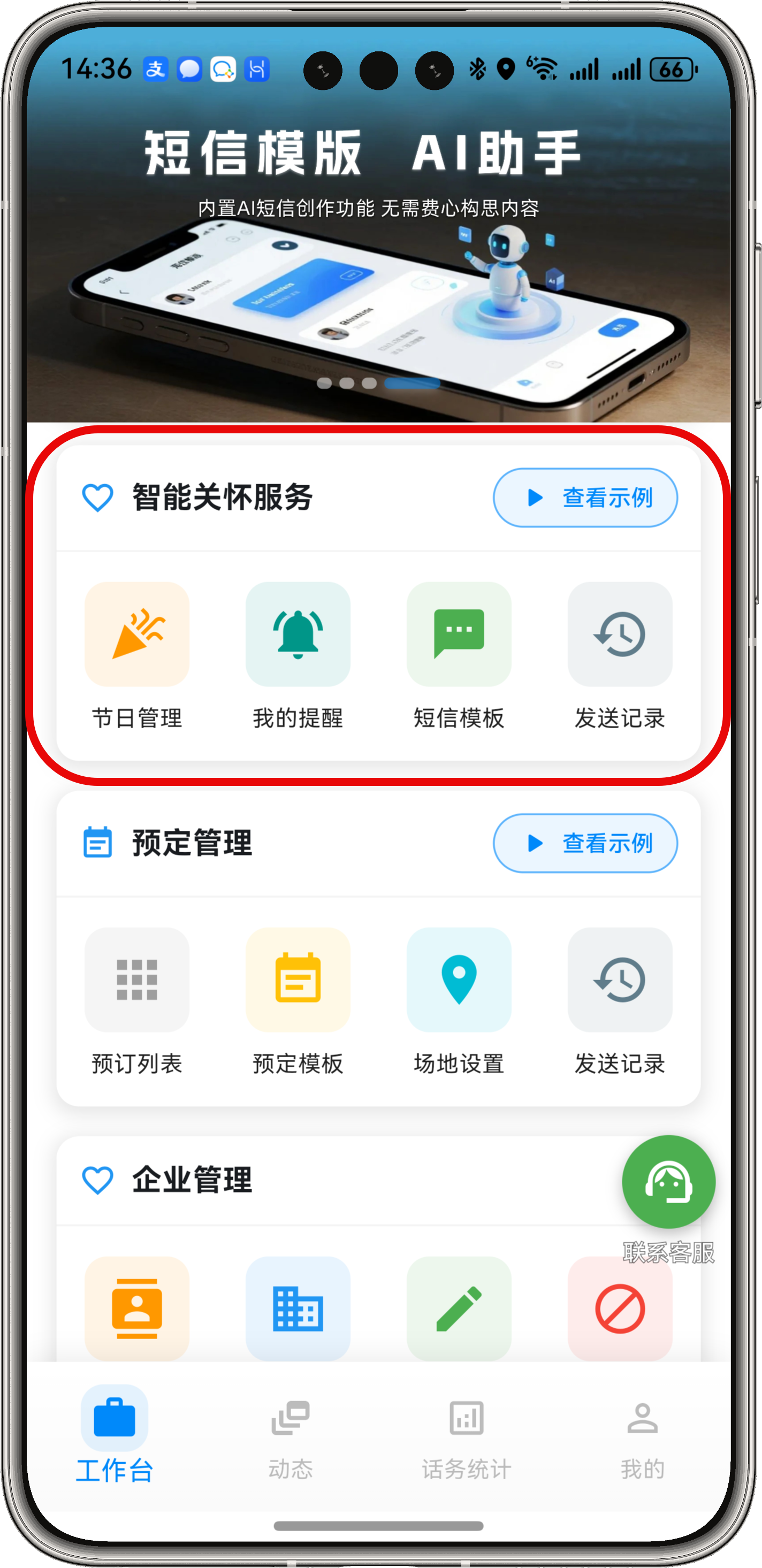Tap 查看示例 for 预定管理

pos(585,843)
